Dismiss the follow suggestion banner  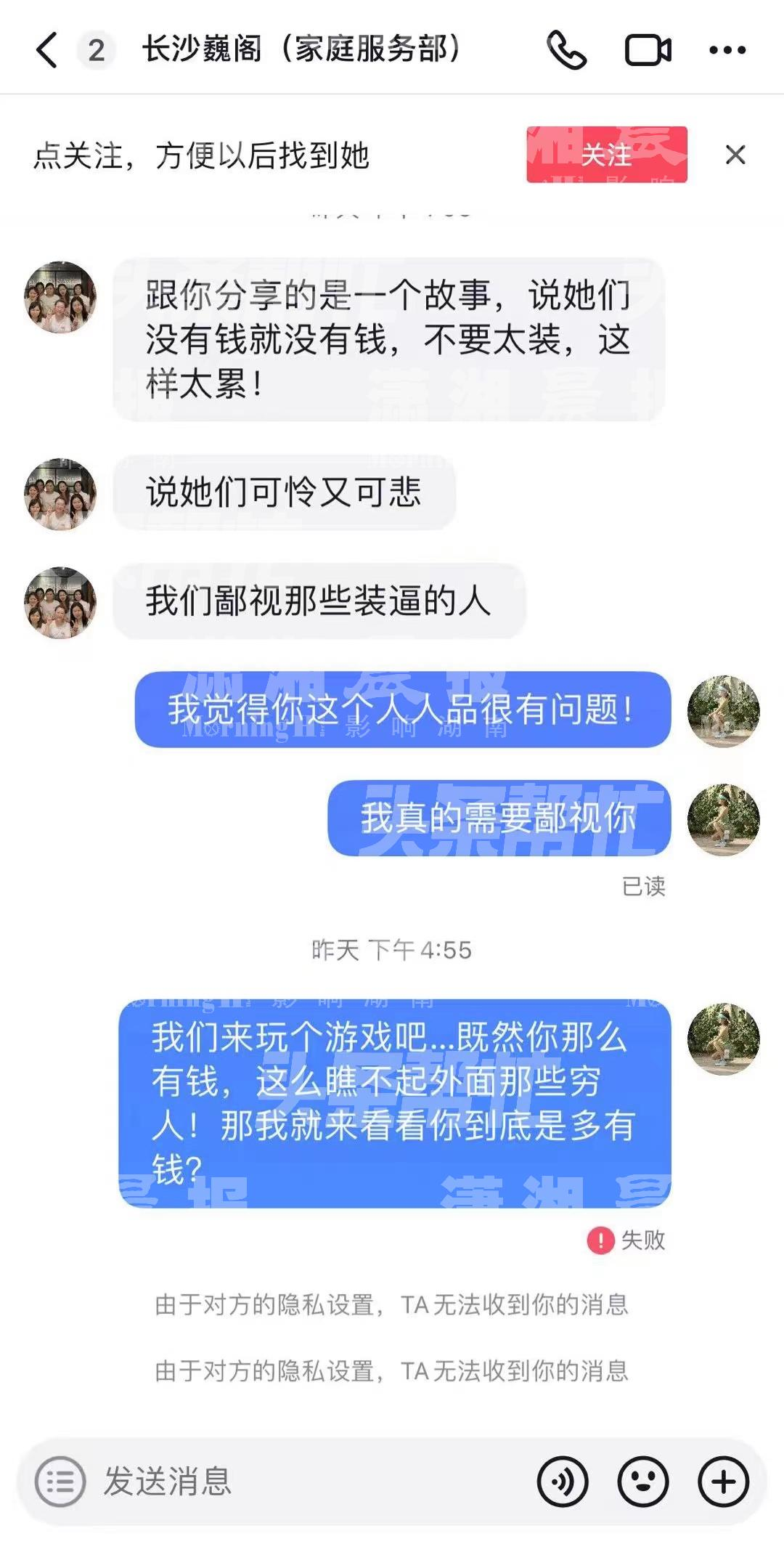pyautogui.click(x=735, y=155)
